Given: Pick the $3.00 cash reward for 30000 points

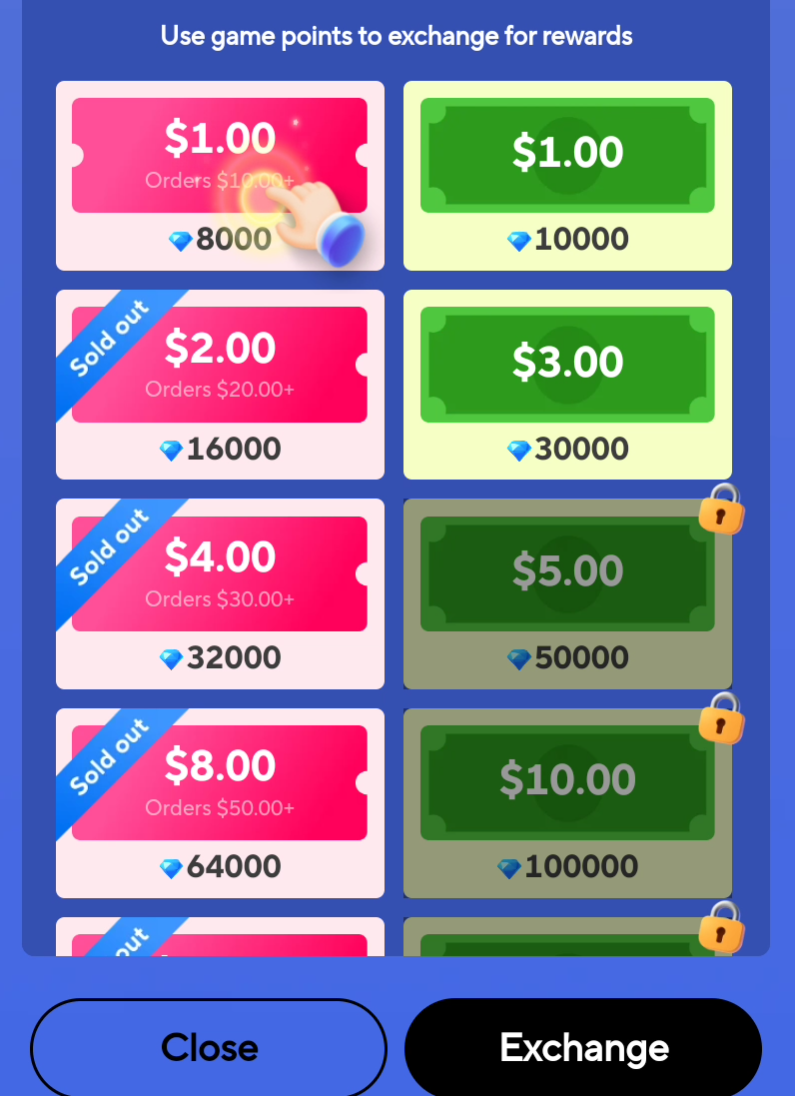Looking at the screenshot, I should (567, 384).
